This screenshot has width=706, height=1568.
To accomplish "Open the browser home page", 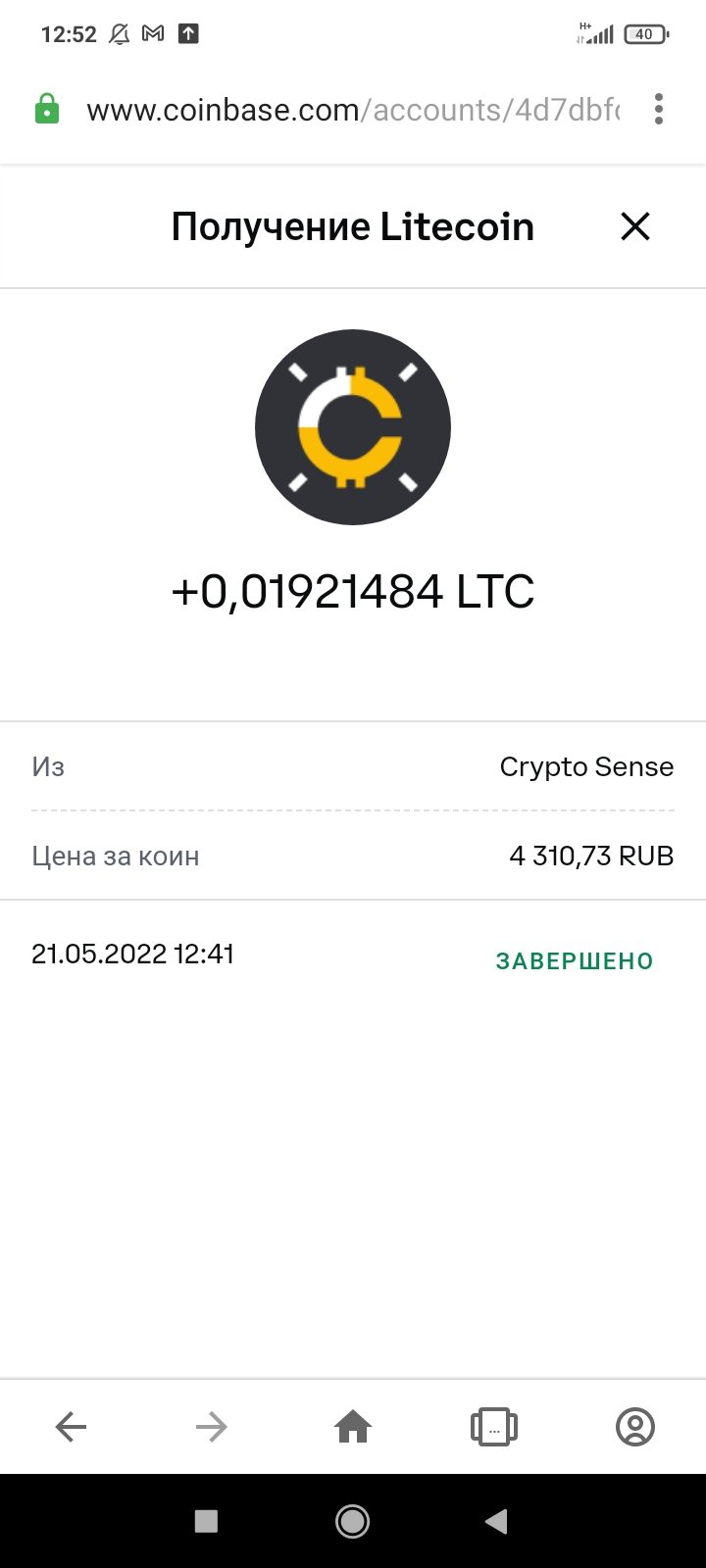I will (353, 1427).
